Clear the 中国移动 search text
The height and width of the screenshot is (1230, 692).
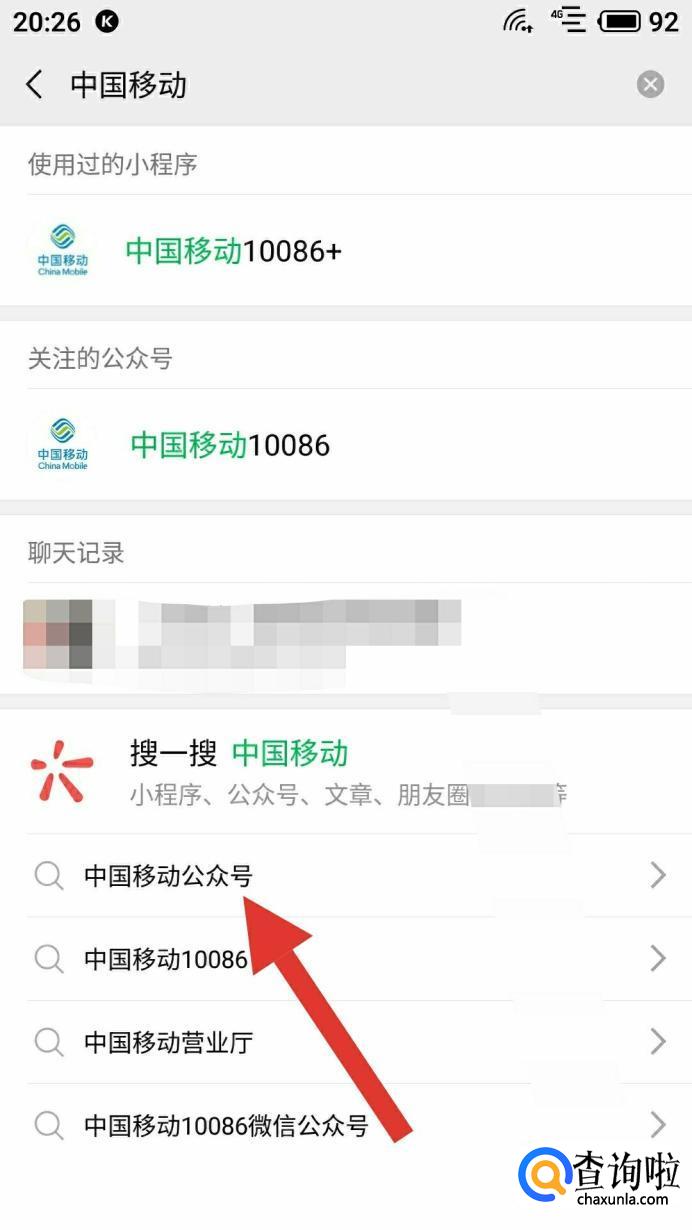tap(650, 85)
